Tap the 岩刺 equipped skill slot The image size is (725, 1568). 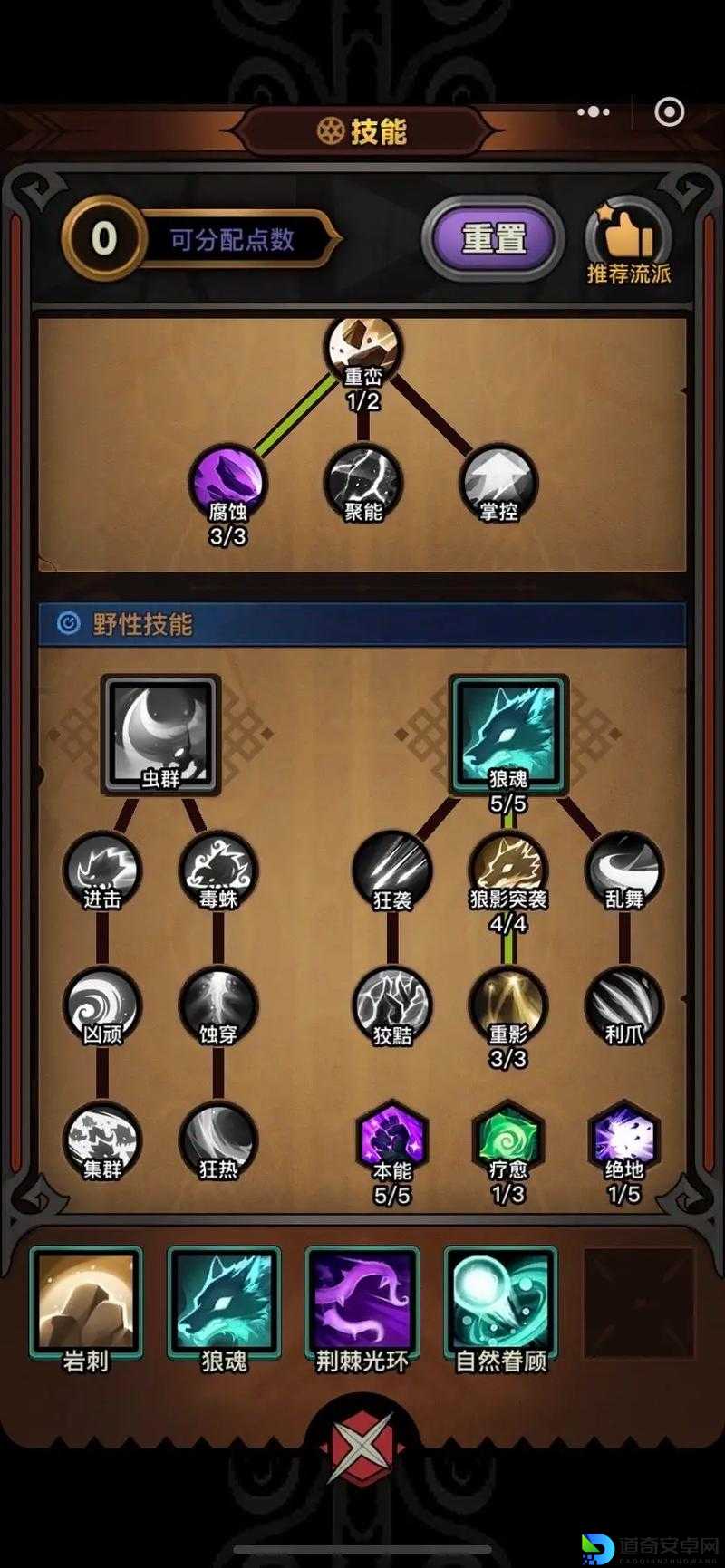[x=86, y=1303]
